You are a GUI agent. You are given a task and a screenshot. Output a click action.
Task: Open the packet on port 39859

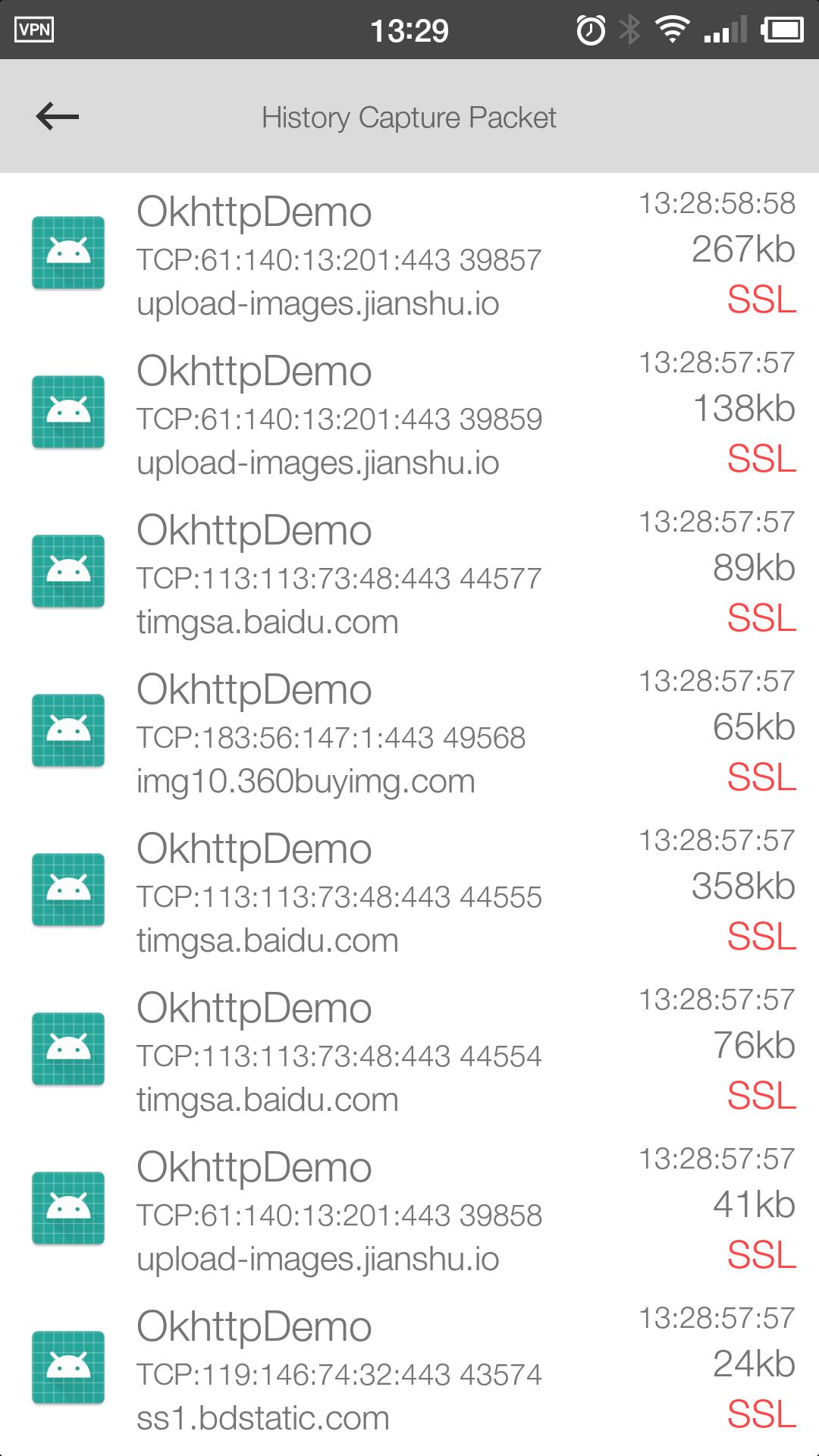click(409, 413)
